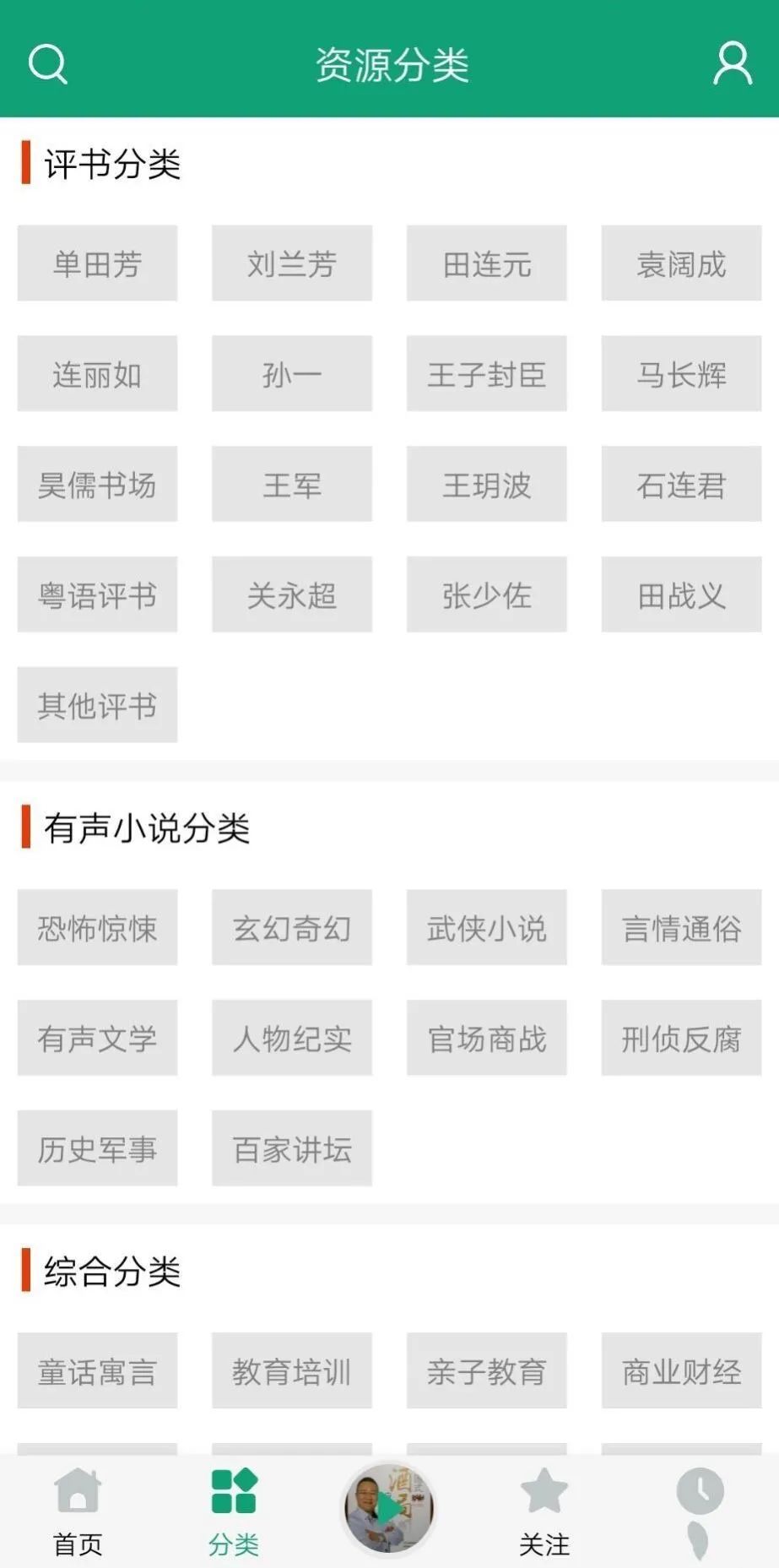
Task: Tap the home icon in bottom navigation
Action: click(78, 1490)
